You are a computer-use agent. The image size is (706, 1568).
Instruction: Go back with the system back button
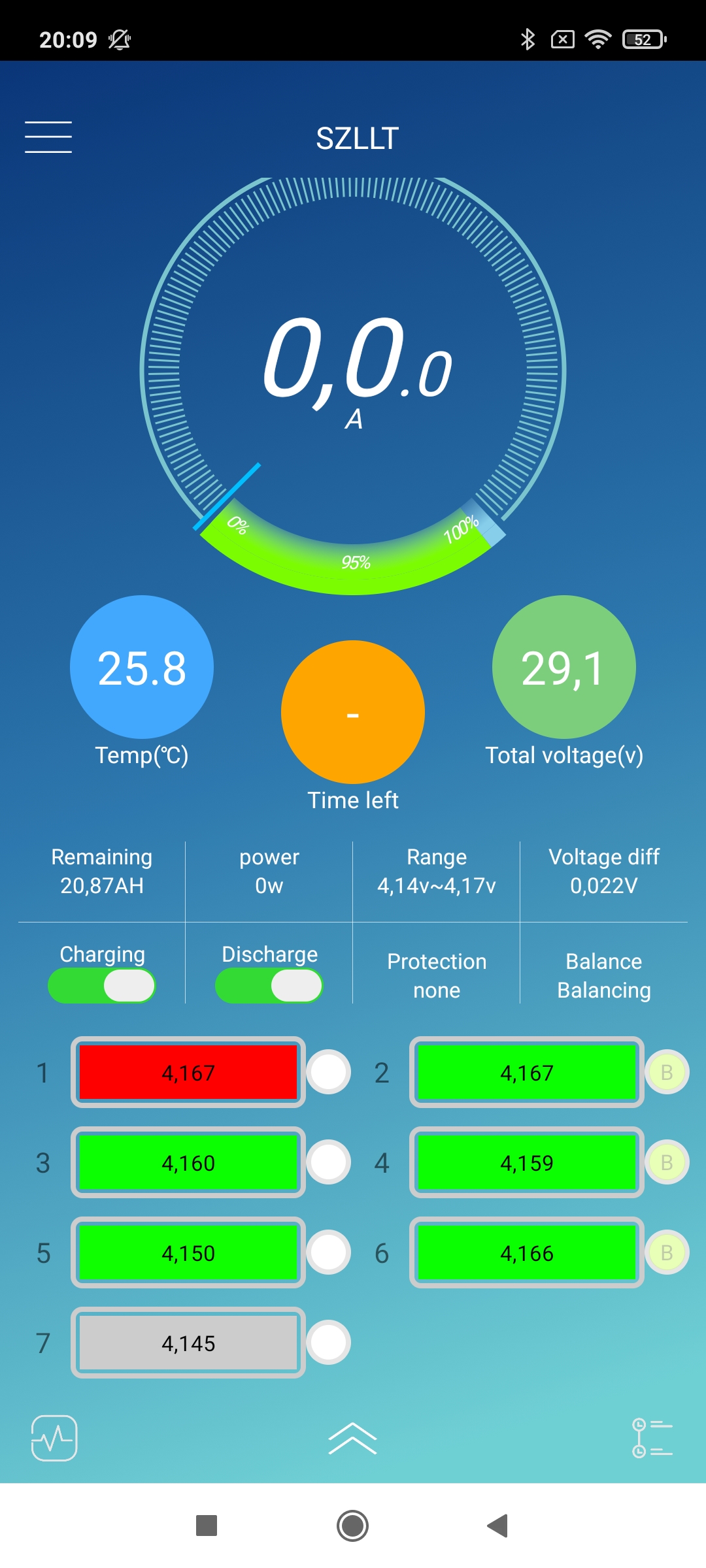[x=498, y=1526]
